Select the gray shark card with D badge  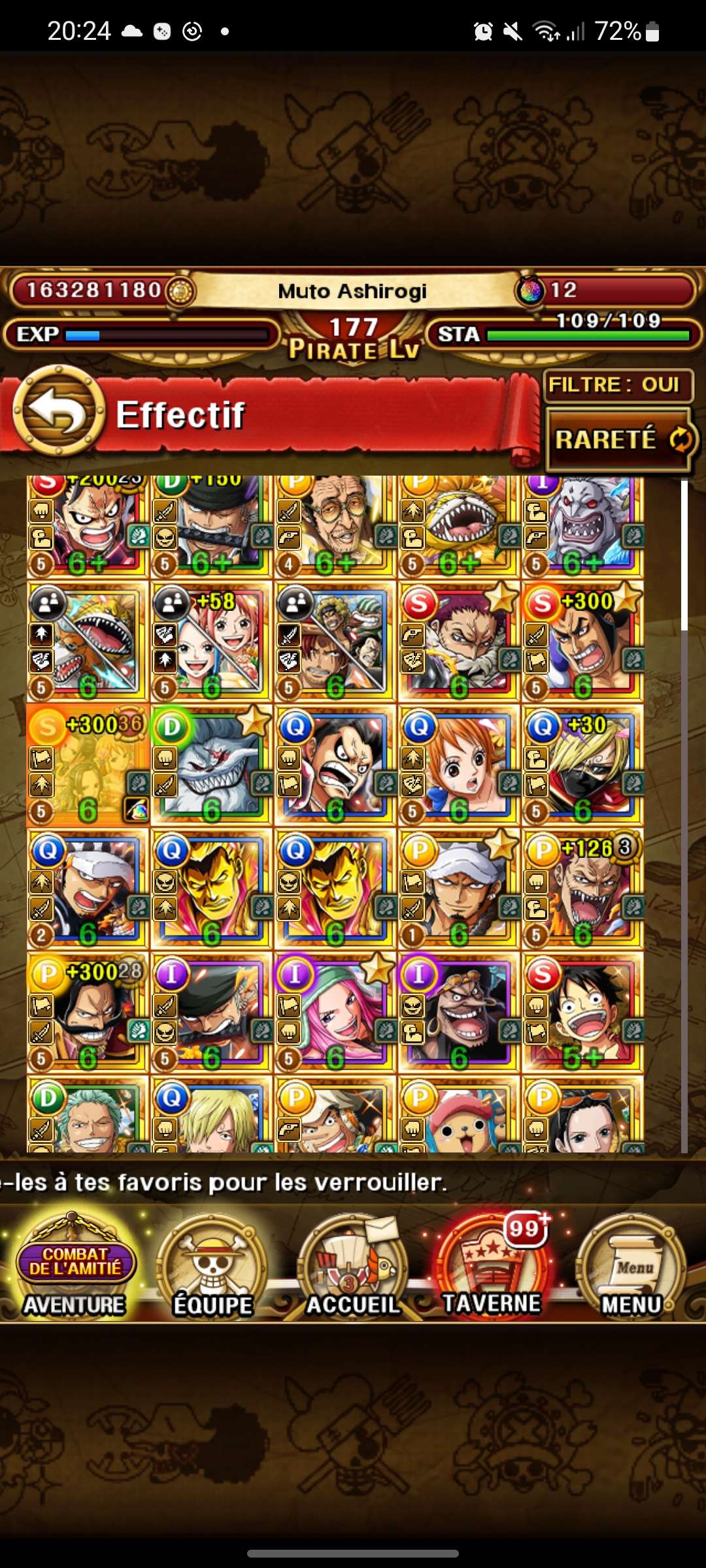[x=210, y=766]
